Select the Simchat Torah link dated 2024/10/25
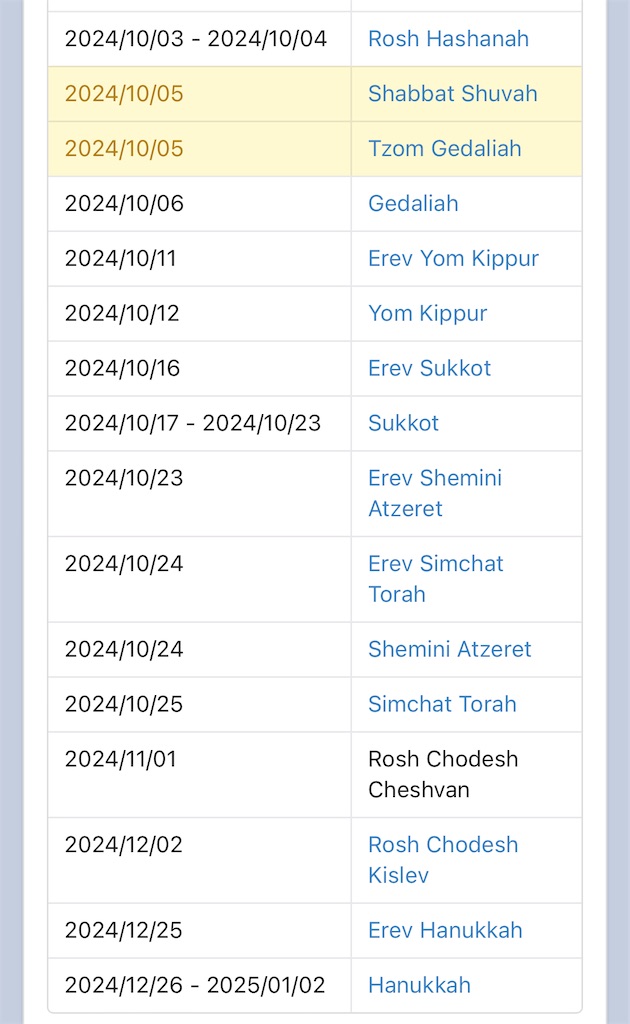The width and height of the screenshot is (630, 1024). click(x=442, y=705)
